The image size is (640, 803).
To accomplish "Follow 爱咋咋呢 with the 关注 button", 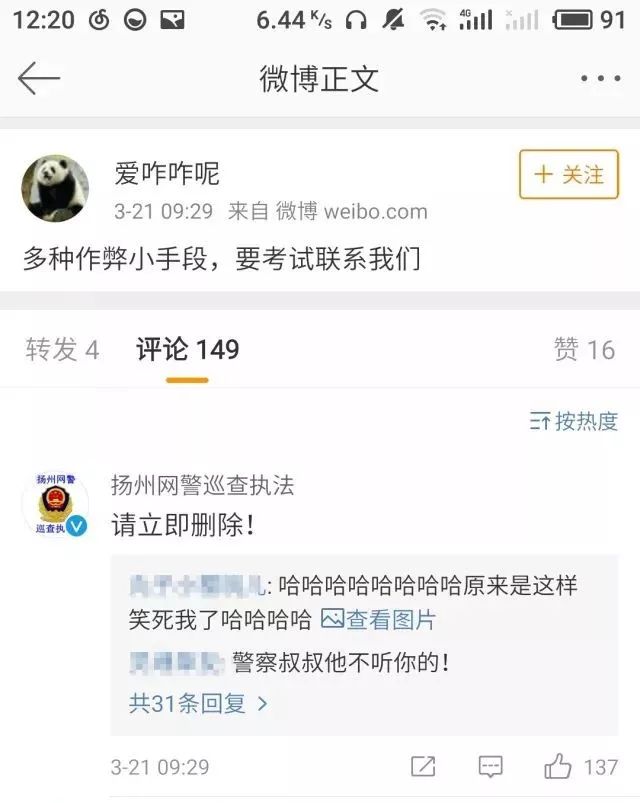I will [x=568, y=175].
